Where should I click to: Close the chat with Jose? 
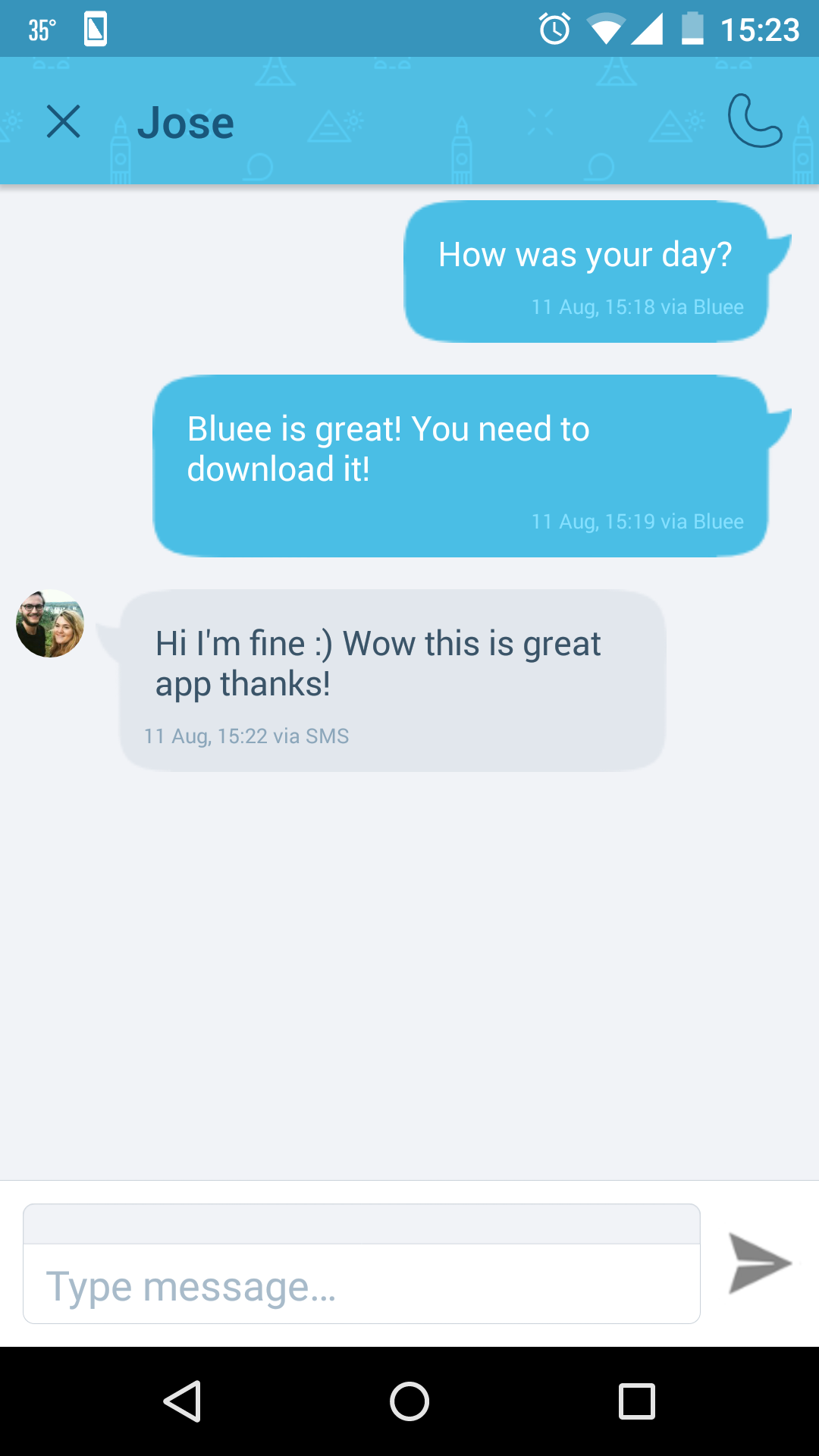(63, 121)
